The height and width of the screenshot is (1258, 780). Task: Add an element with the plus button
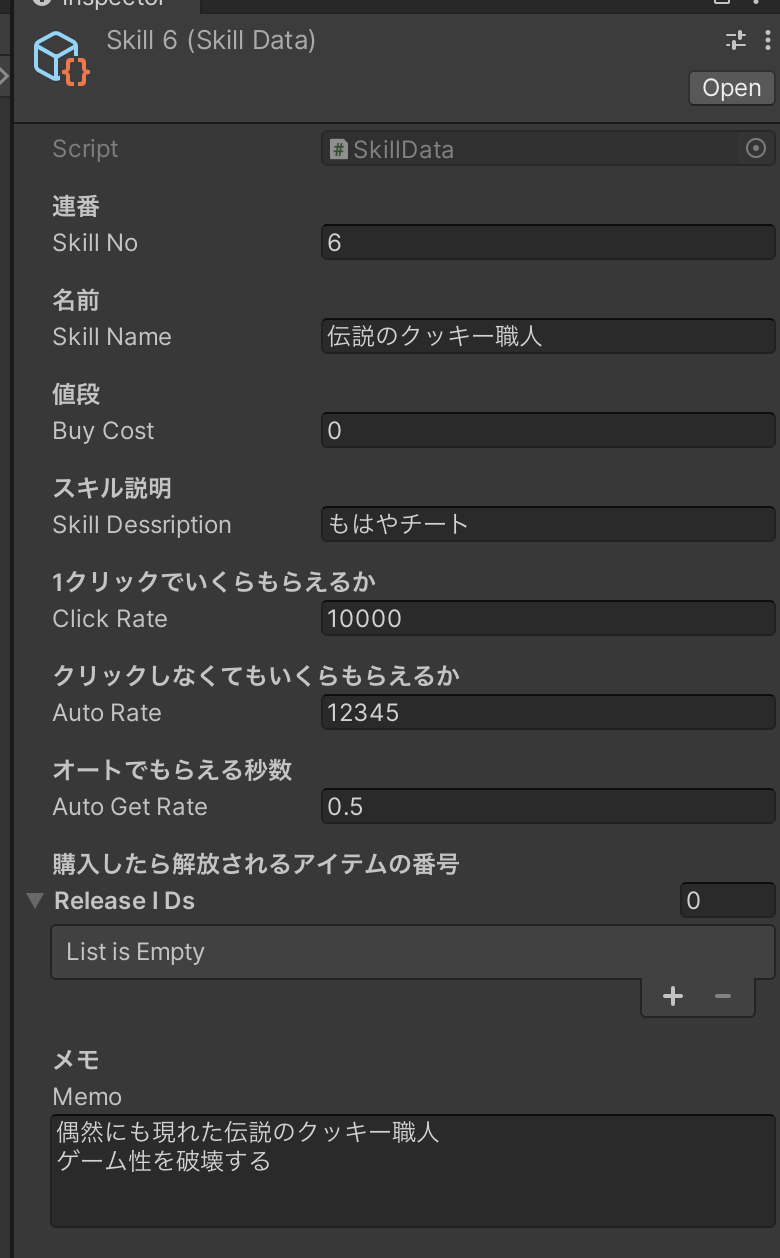click(x=673, y=996)
